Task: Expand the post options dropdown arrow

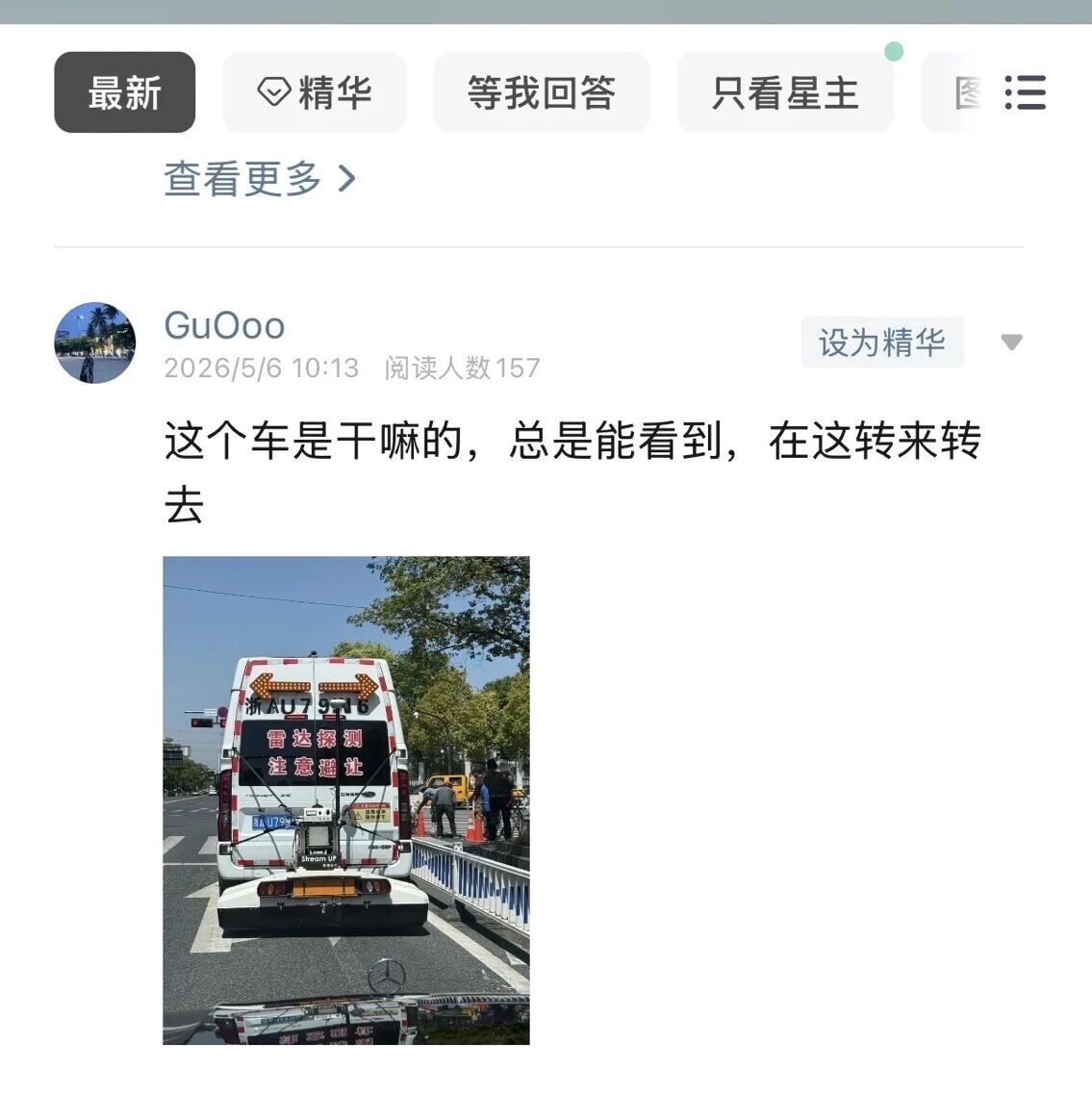Action: pyautogui.click(x=1011, y=342)
